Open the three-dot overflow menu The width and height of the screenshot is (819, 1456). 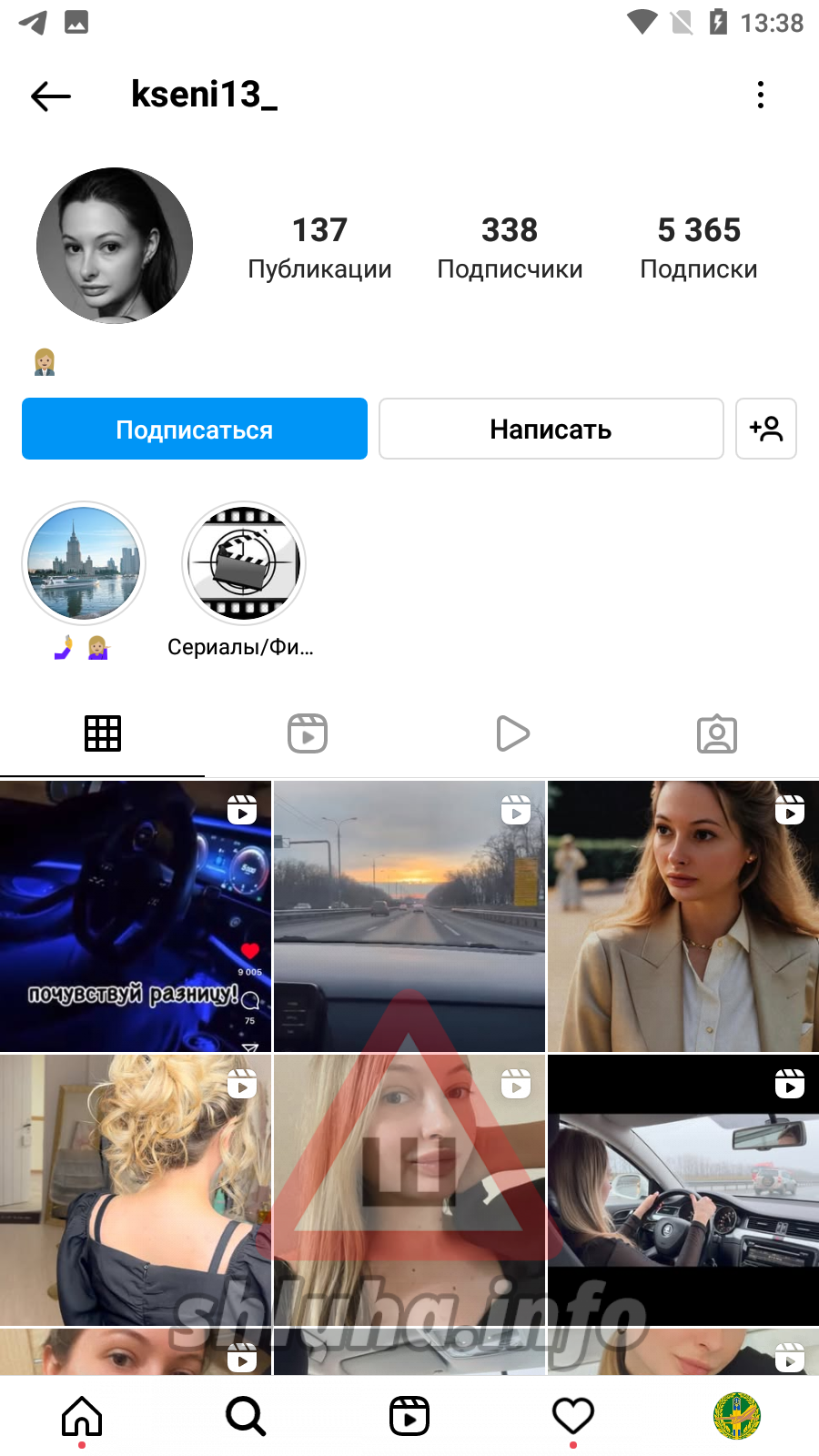pyautogui.click(x=761, y=95)
